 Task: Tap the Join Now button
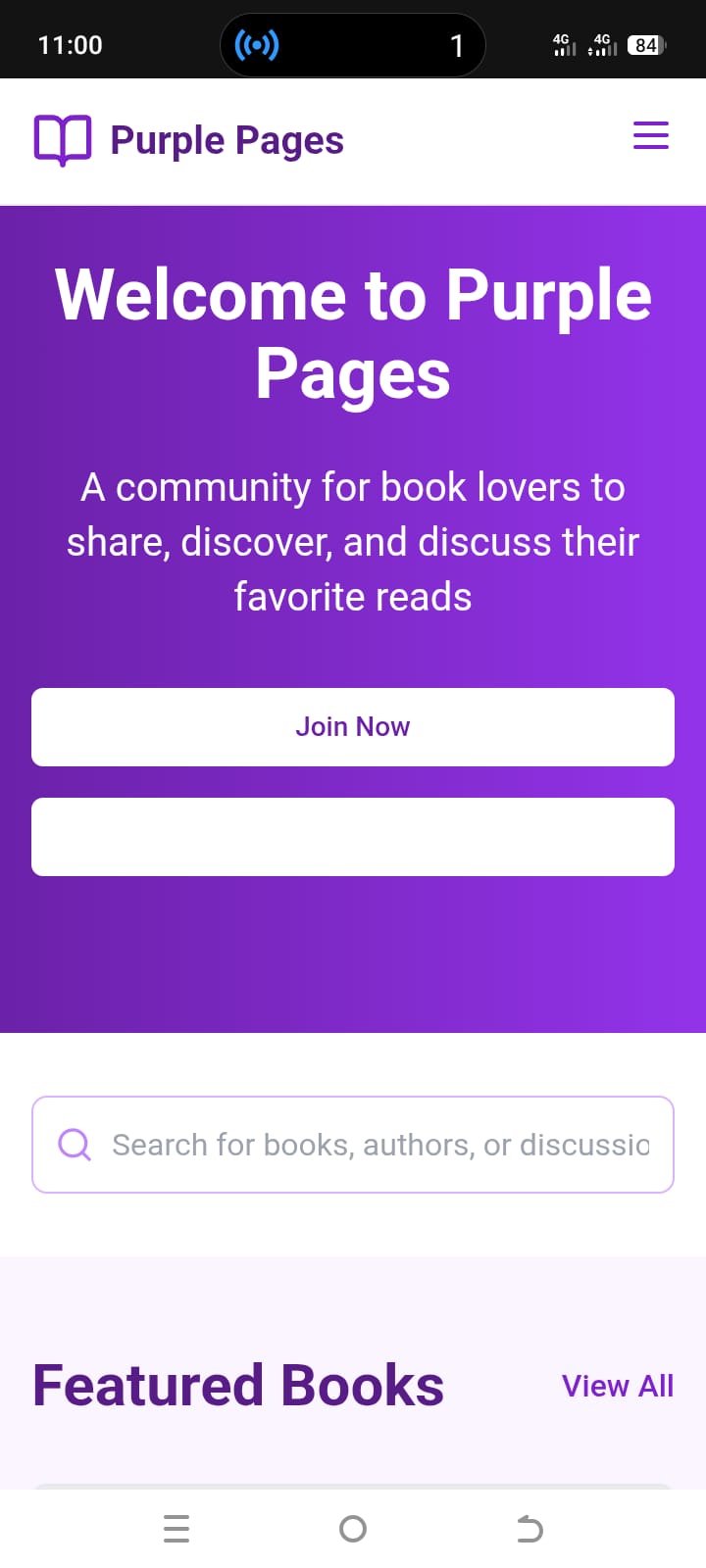pyautogui.click(x=353, y=727)
